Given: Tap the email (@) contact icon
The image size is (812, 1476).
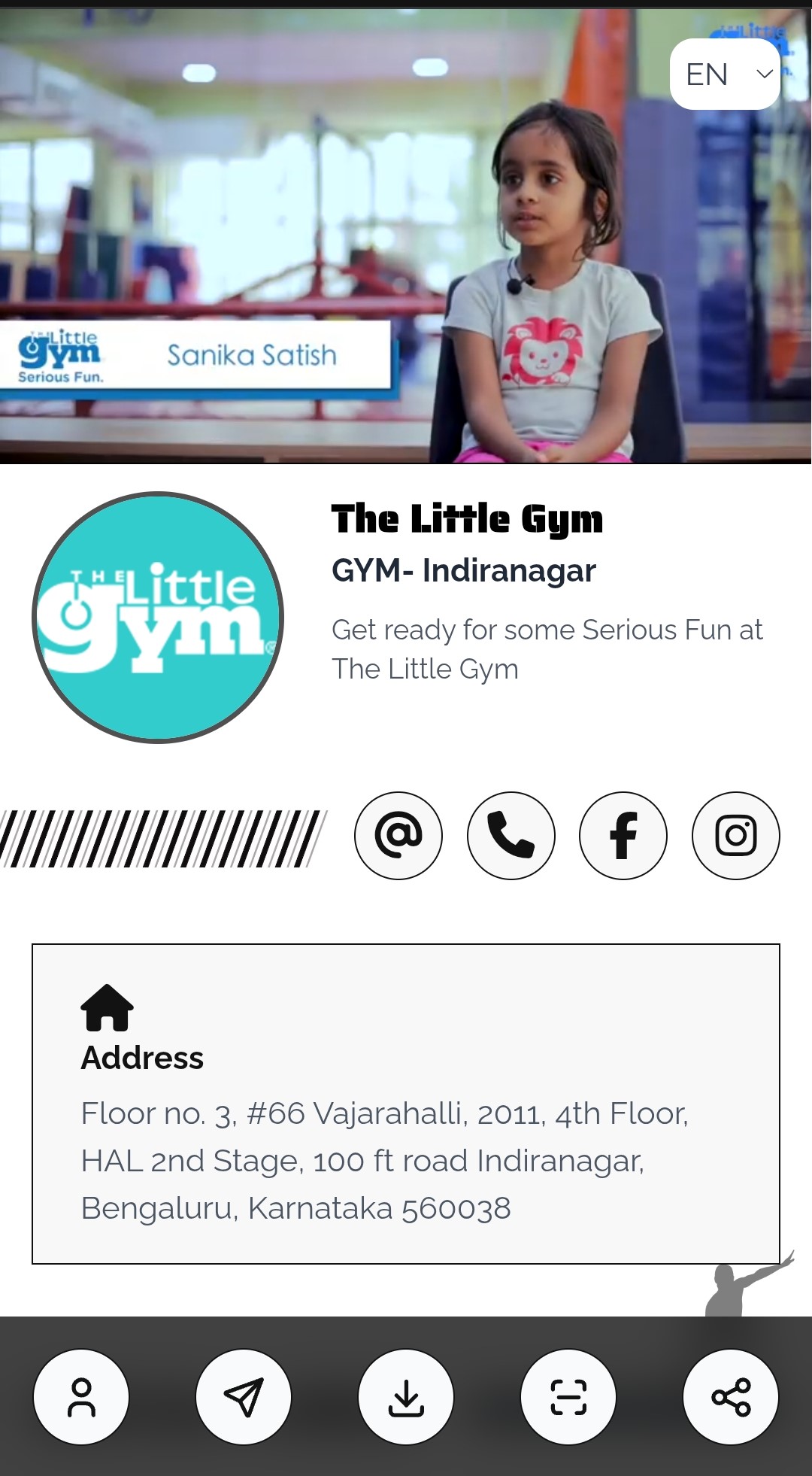Looking at the screenshot, I should [x=398, y=835].
